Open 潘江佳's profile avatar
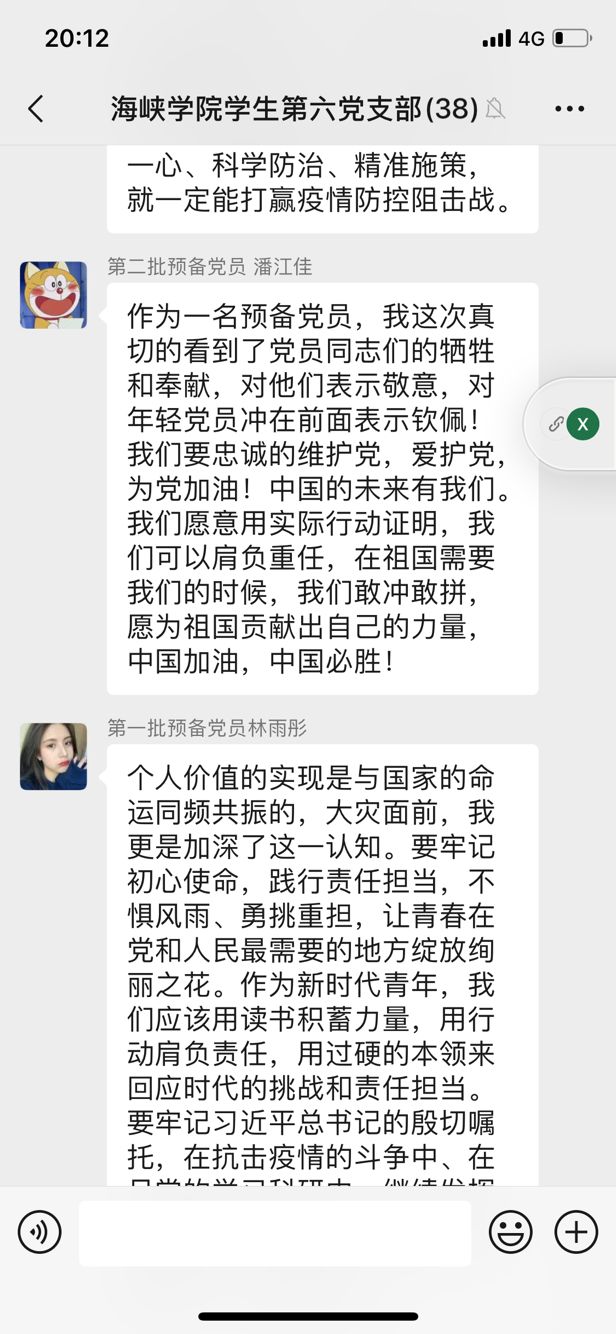This screenshot has height=1334, width=616. [x=53, y=295]
